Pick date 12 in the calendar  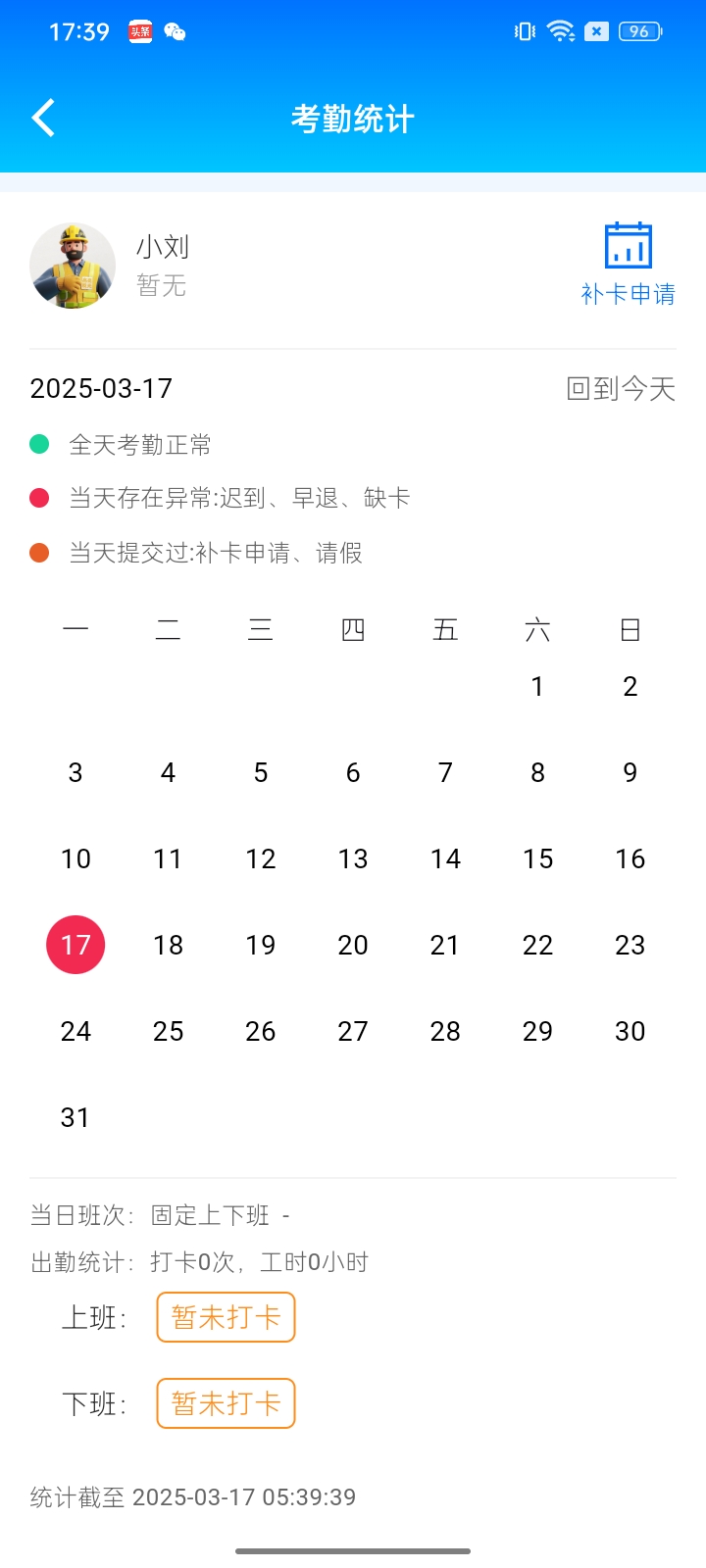click(x=260, y=858)
